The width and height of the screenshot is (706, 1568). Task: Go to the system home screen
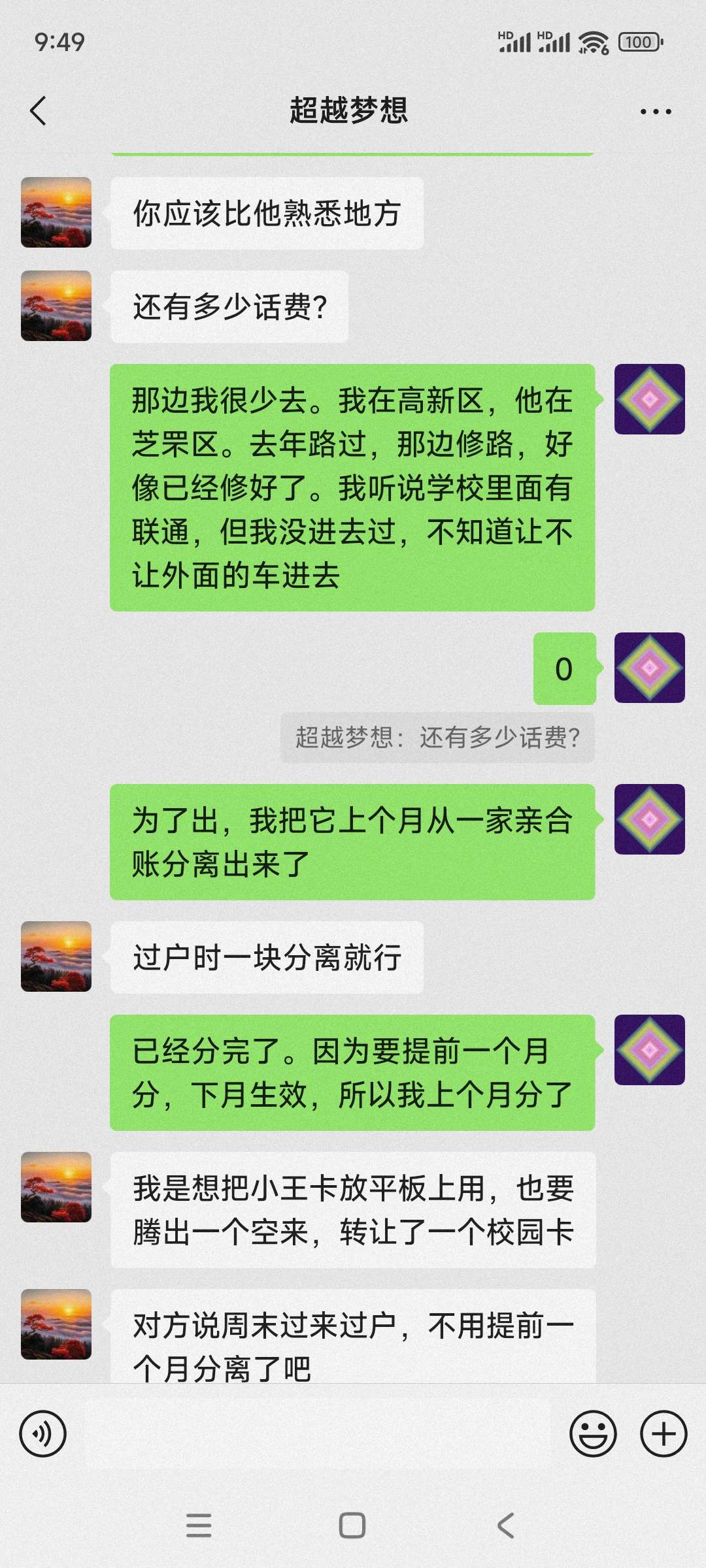pos(352,1526)
